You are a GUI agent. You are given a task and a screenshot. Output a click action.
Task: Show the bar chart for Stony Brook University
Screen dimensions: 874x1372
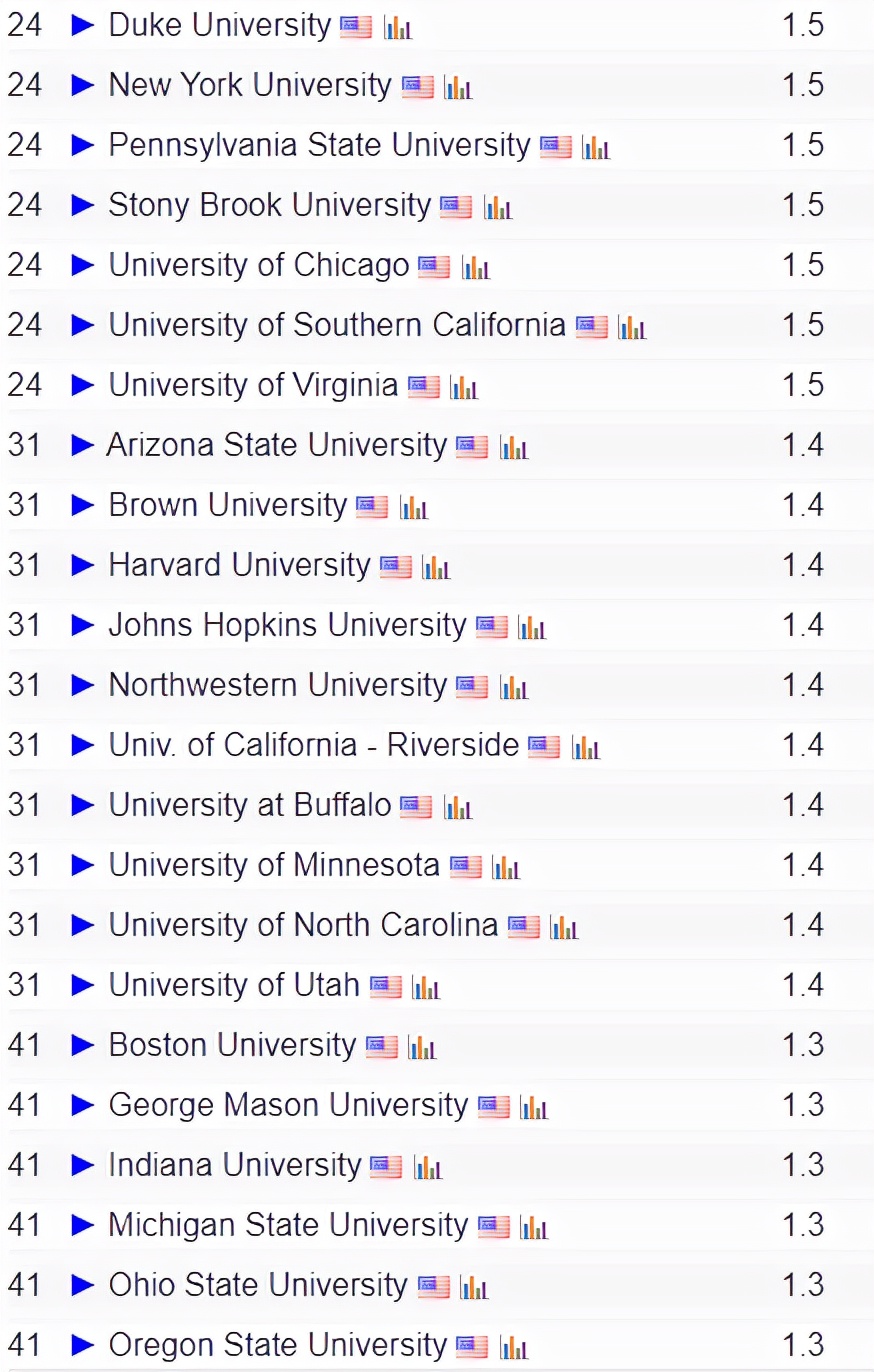498,208
